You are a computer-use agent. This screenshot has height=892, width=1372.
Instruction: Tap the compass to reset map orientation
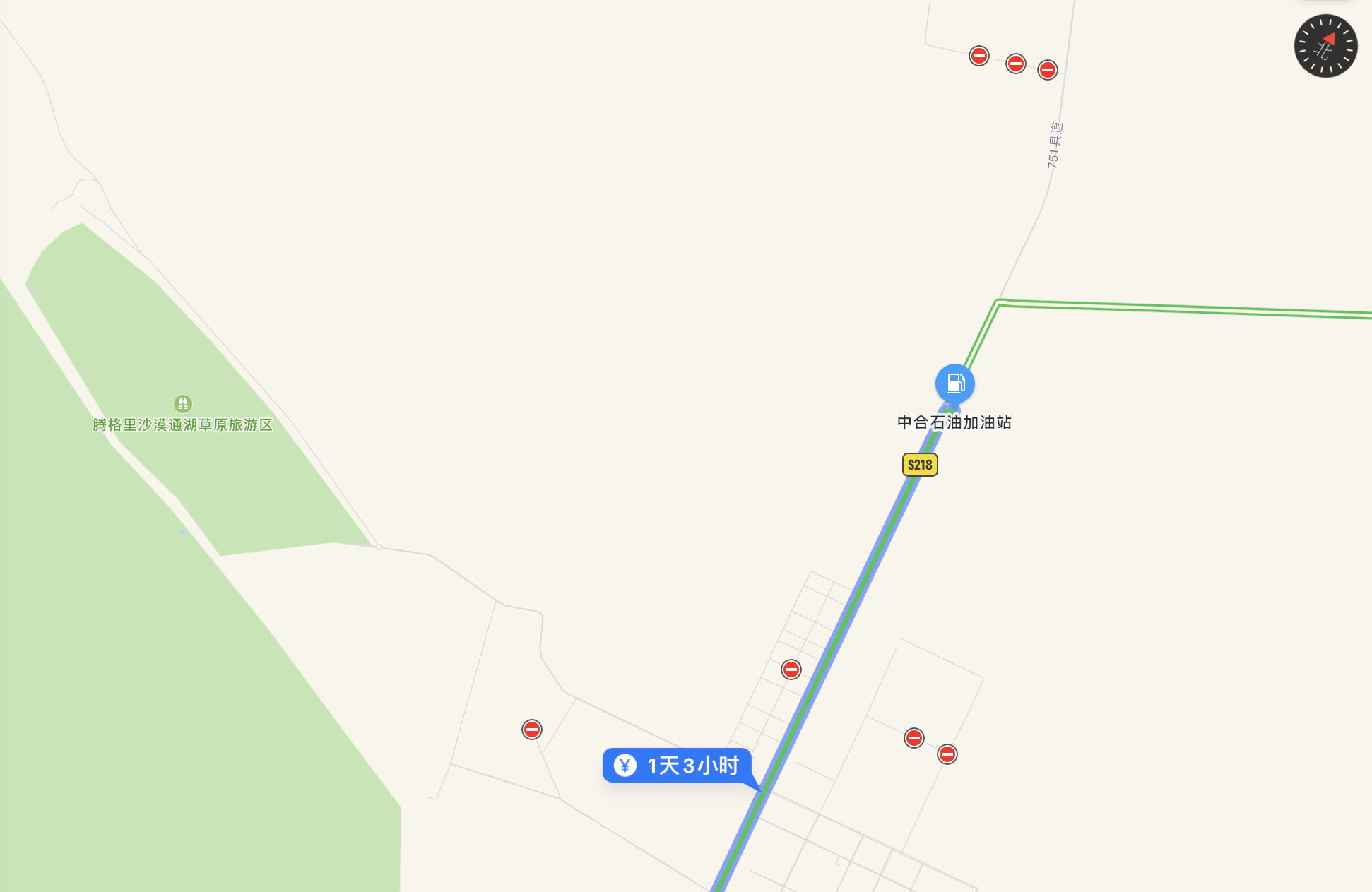(x=1325, y=46)
